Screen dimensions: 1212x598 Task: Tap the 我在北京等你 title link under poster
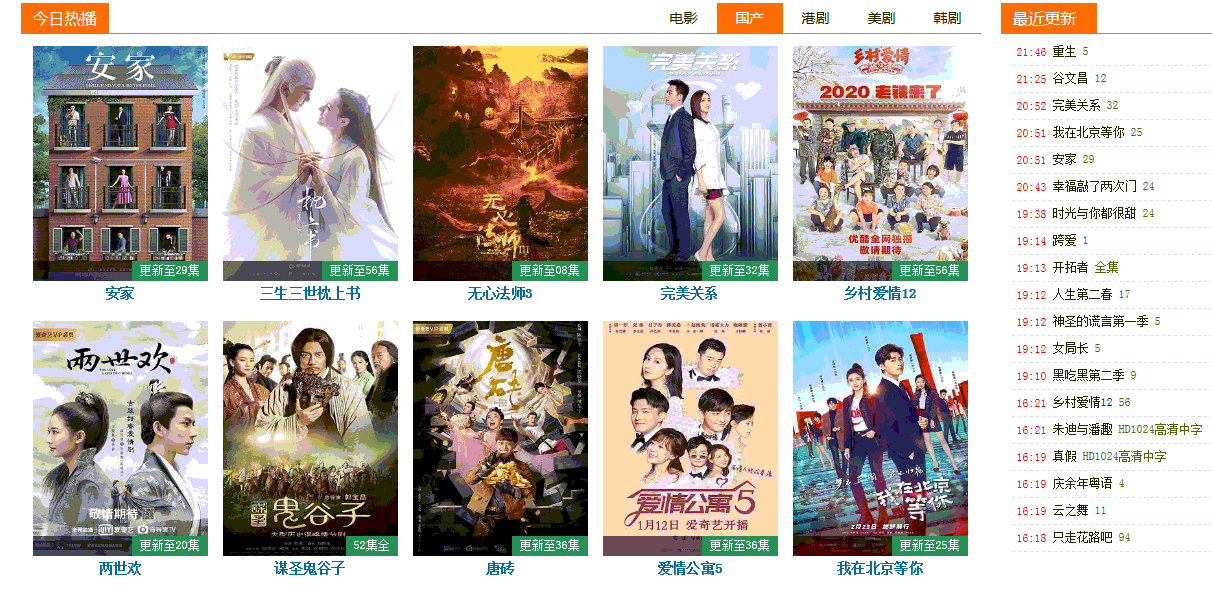pyautogui.click(x=880, y=568)
